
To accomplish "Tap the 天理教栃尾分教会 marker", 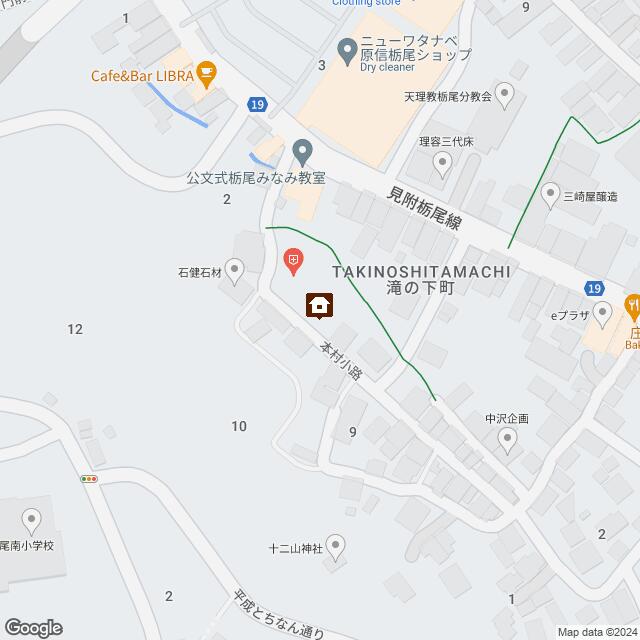I will click(x=505, y=97).
